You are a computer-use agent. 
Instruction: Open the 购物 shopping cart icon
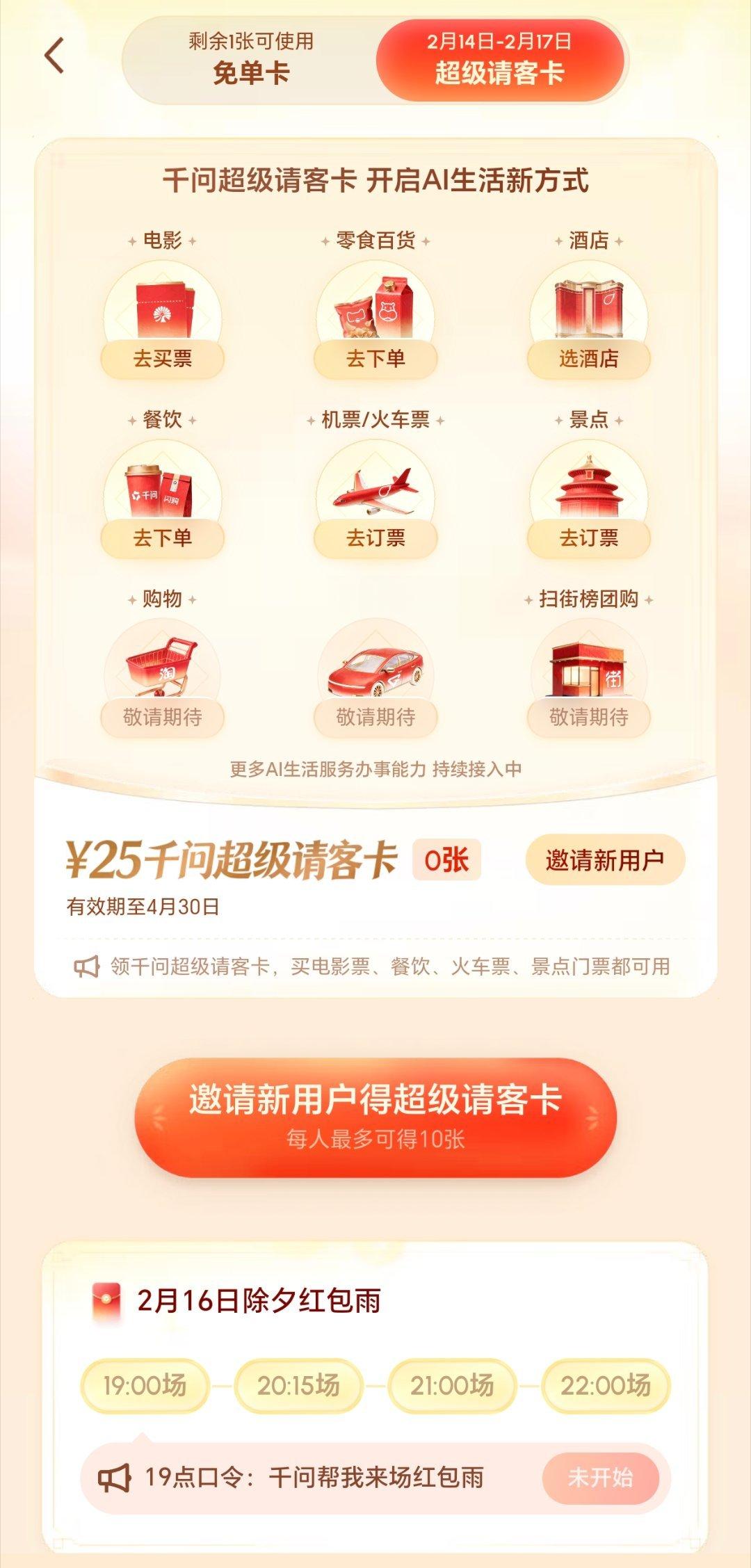[163, 668]
